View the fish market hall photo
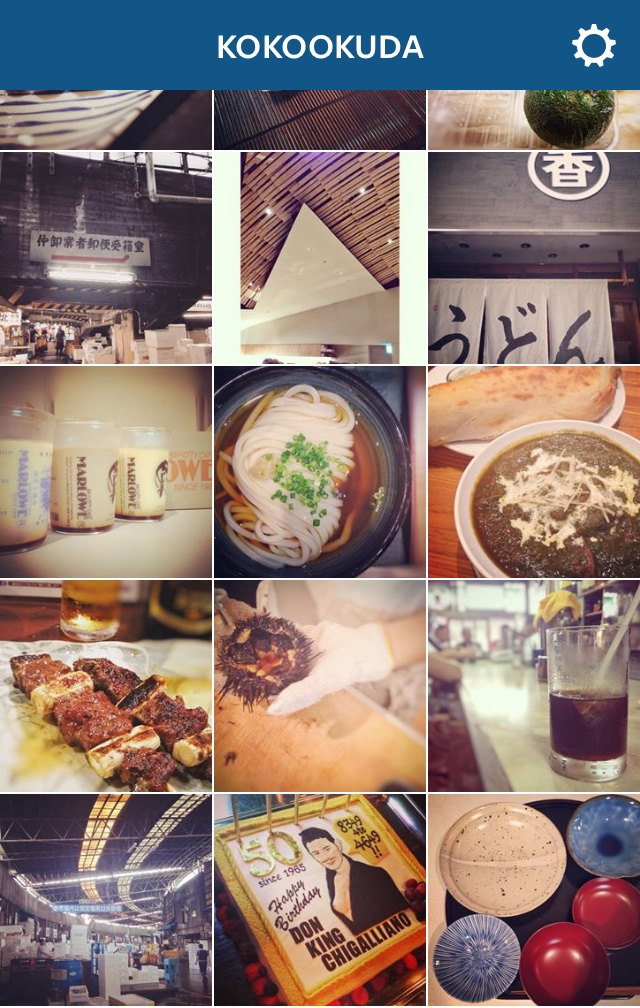 tap(105, 900)
